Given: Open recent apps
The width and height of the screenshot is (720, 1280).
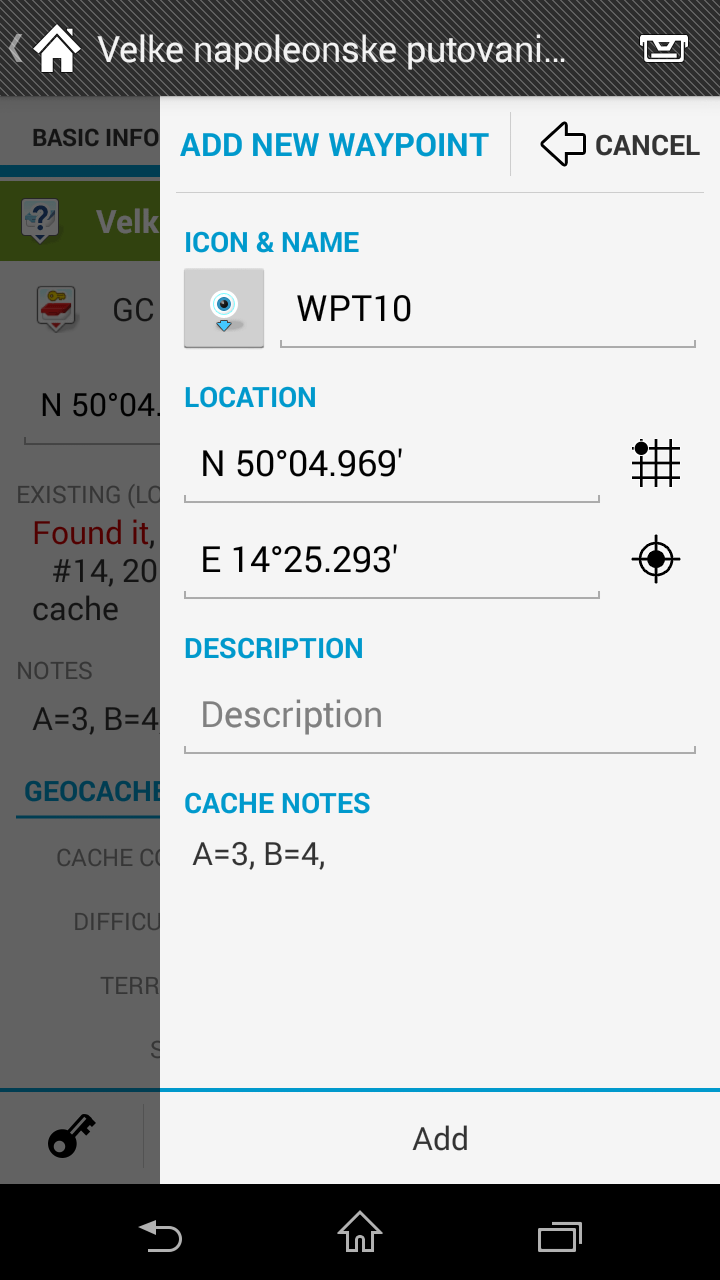Looking at the screenshot, I should pos(560,1237).
